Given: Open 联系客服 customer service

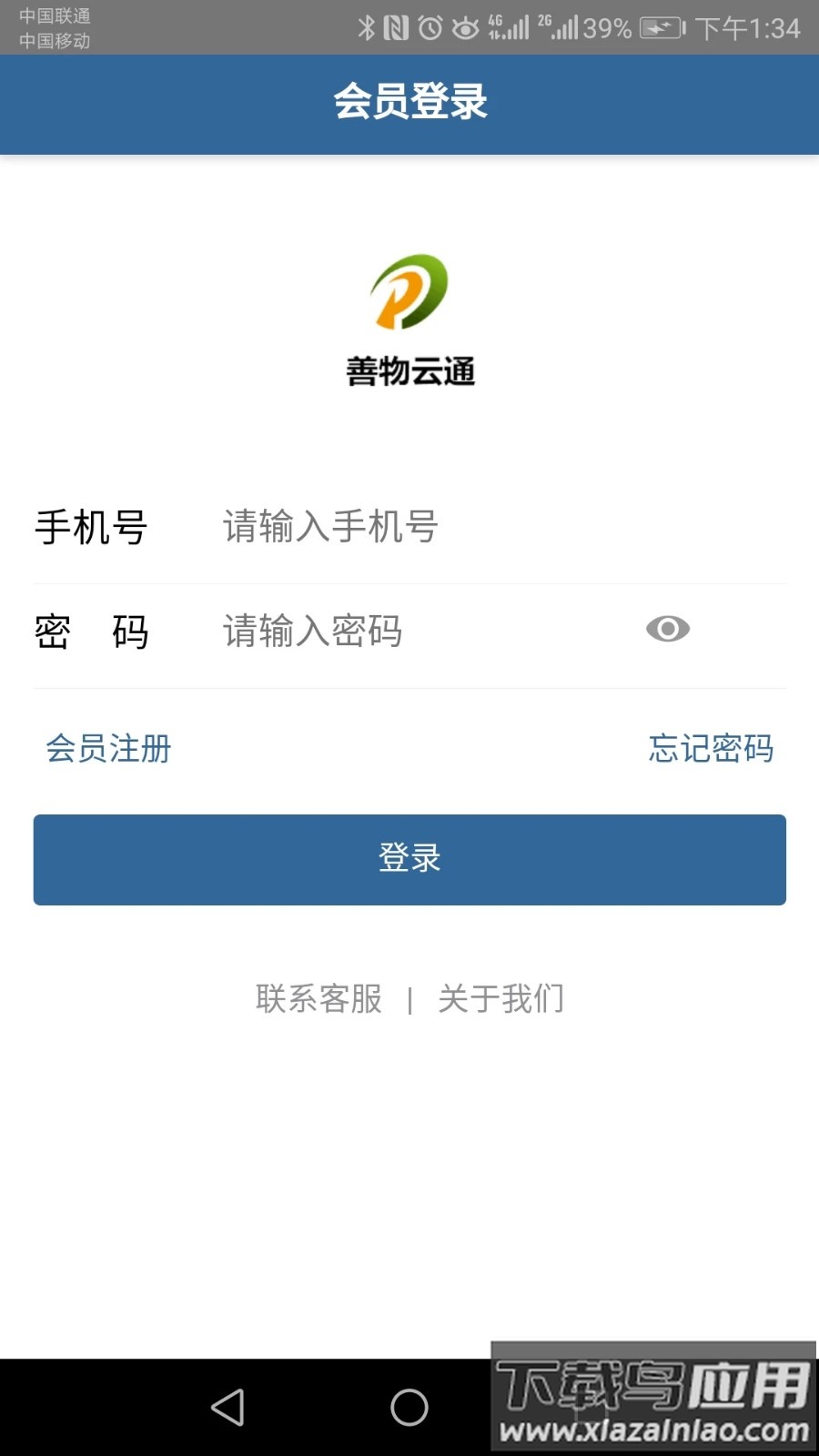Looking at the screenshot, I should point(318,998).
